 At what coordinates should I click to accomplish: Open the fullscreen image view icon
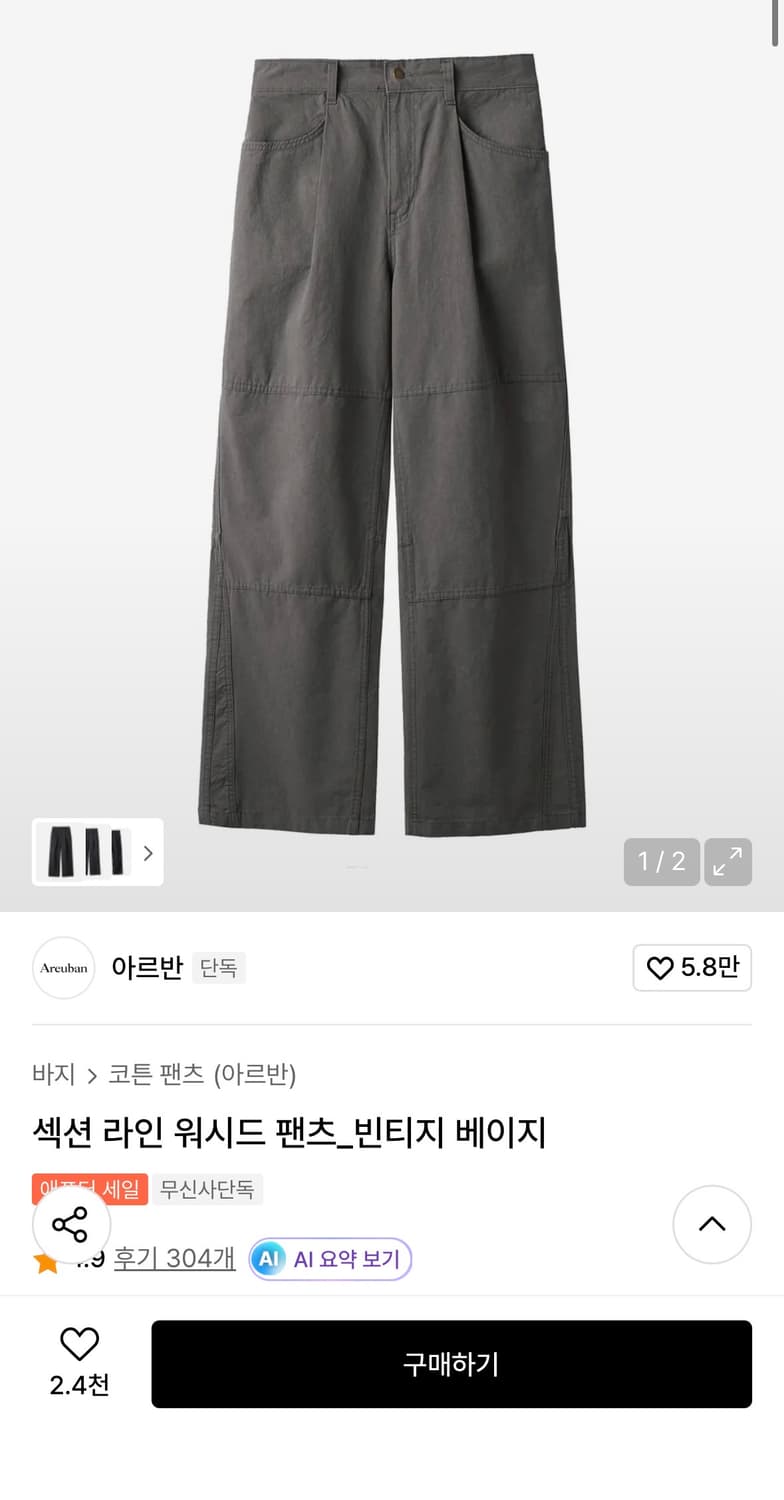[x=727, y=861]
